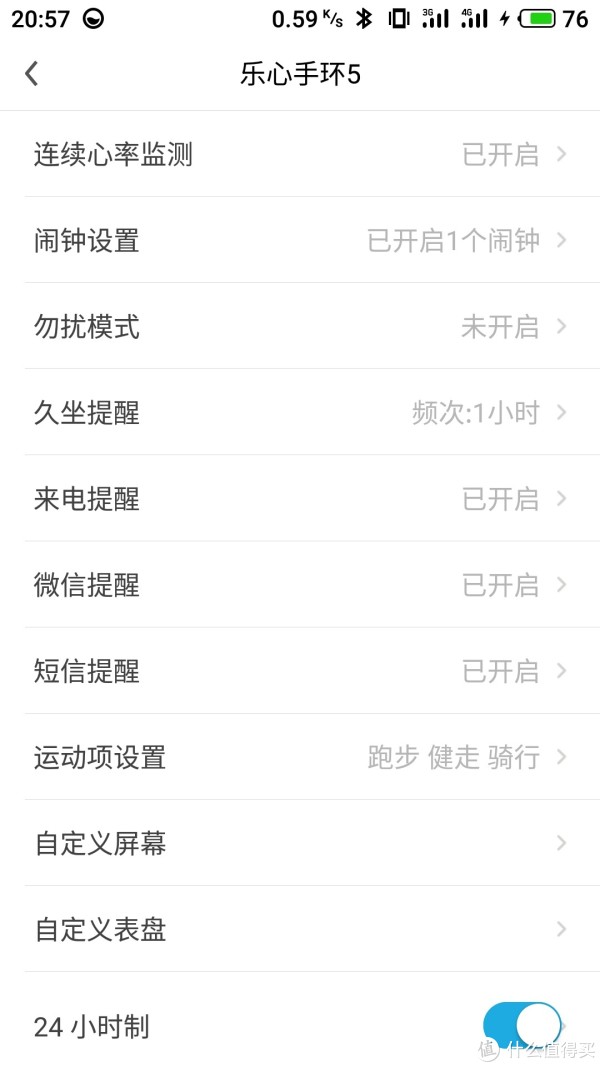The height and width of the screenshot is (1067, 600).
Task: Open 来电提醒 setting
Action: (x=300, y=498)
